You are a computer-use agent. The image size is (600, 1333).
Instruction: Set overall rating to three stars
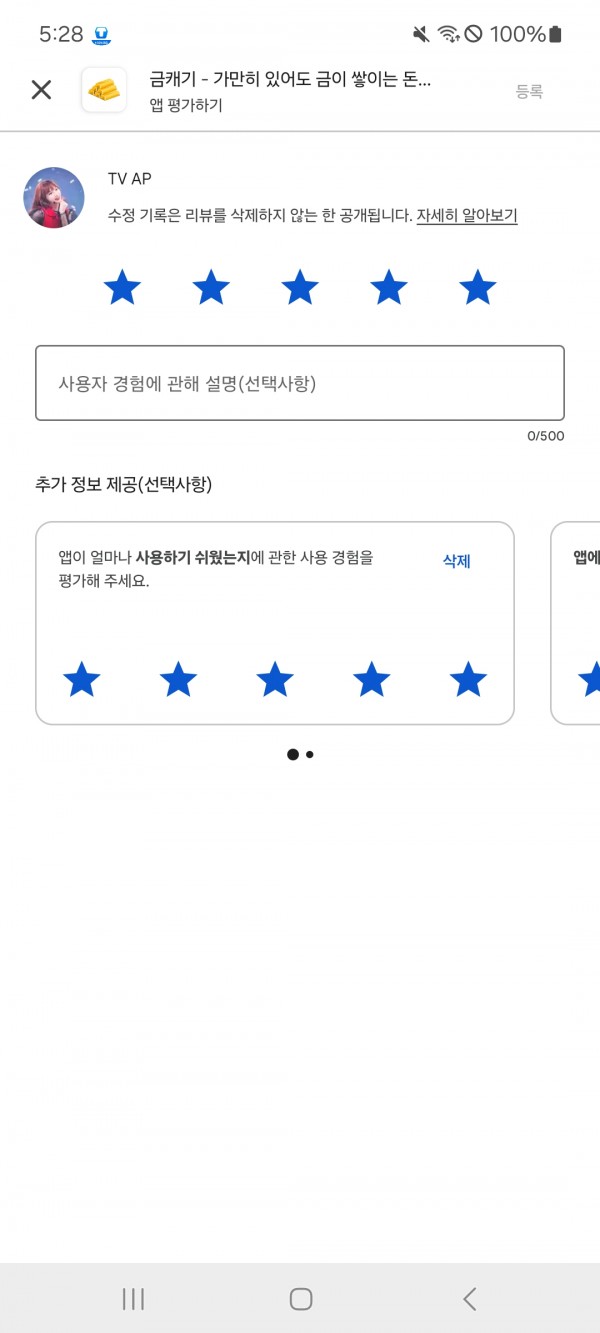pos(300,288)
